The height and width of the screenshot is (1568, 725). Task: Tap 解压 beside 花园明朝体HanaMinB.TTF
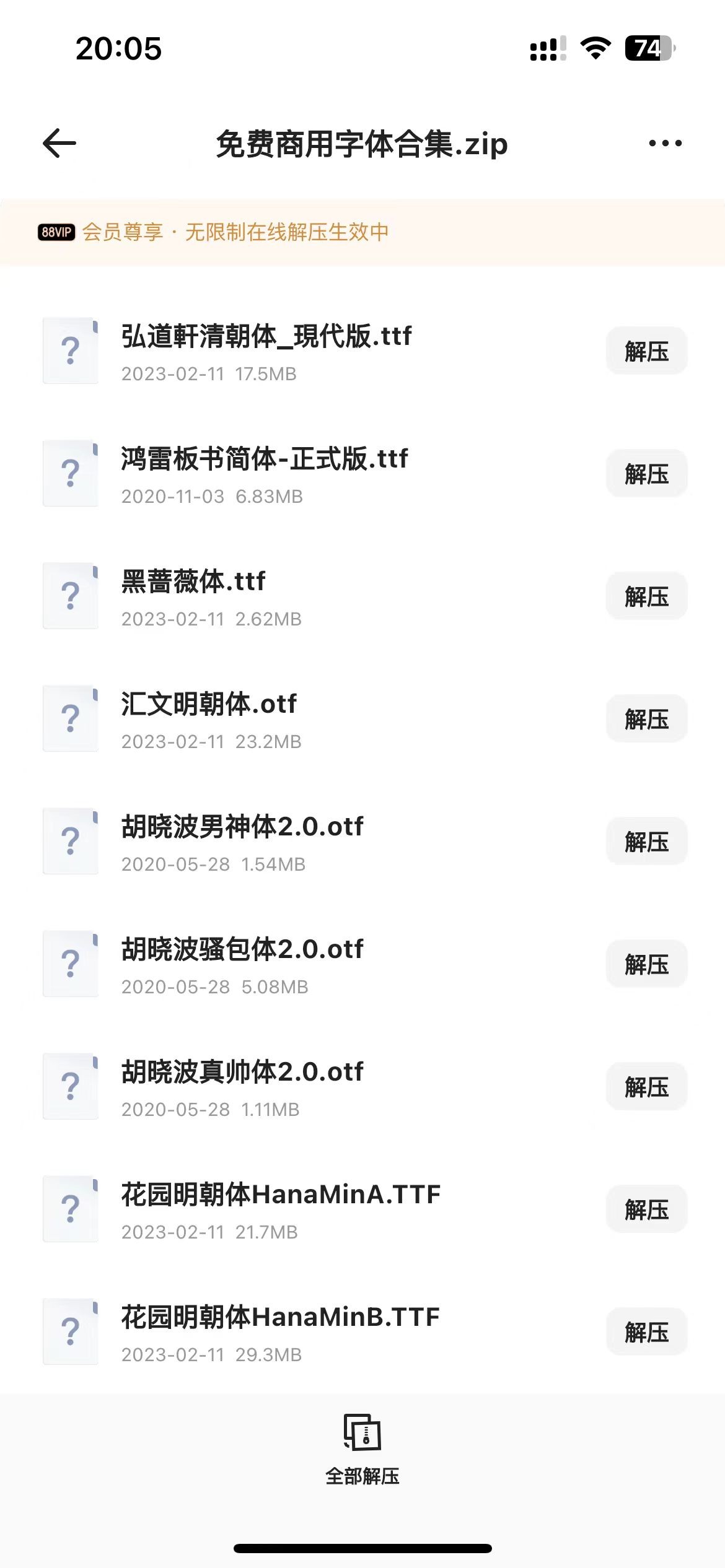[x=646, y=1332]
